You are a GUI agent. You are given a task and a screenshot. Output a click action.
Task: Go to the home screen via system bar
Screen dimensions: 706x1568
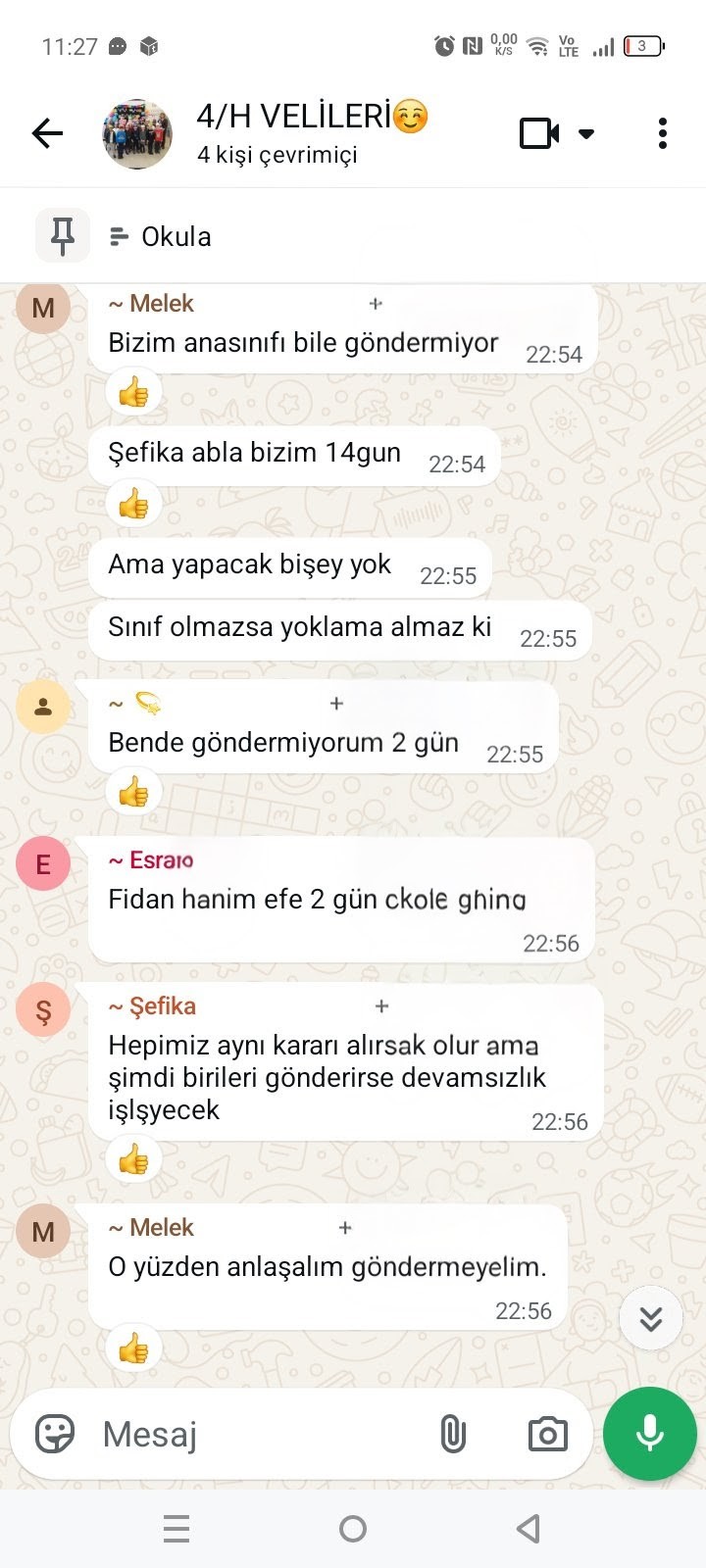coord(353,1529)
